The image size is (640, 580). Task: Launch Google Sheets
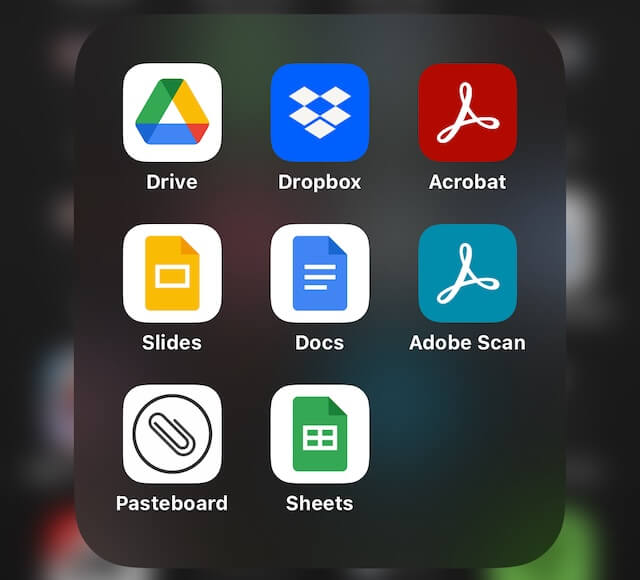click(x=320, y=434)
